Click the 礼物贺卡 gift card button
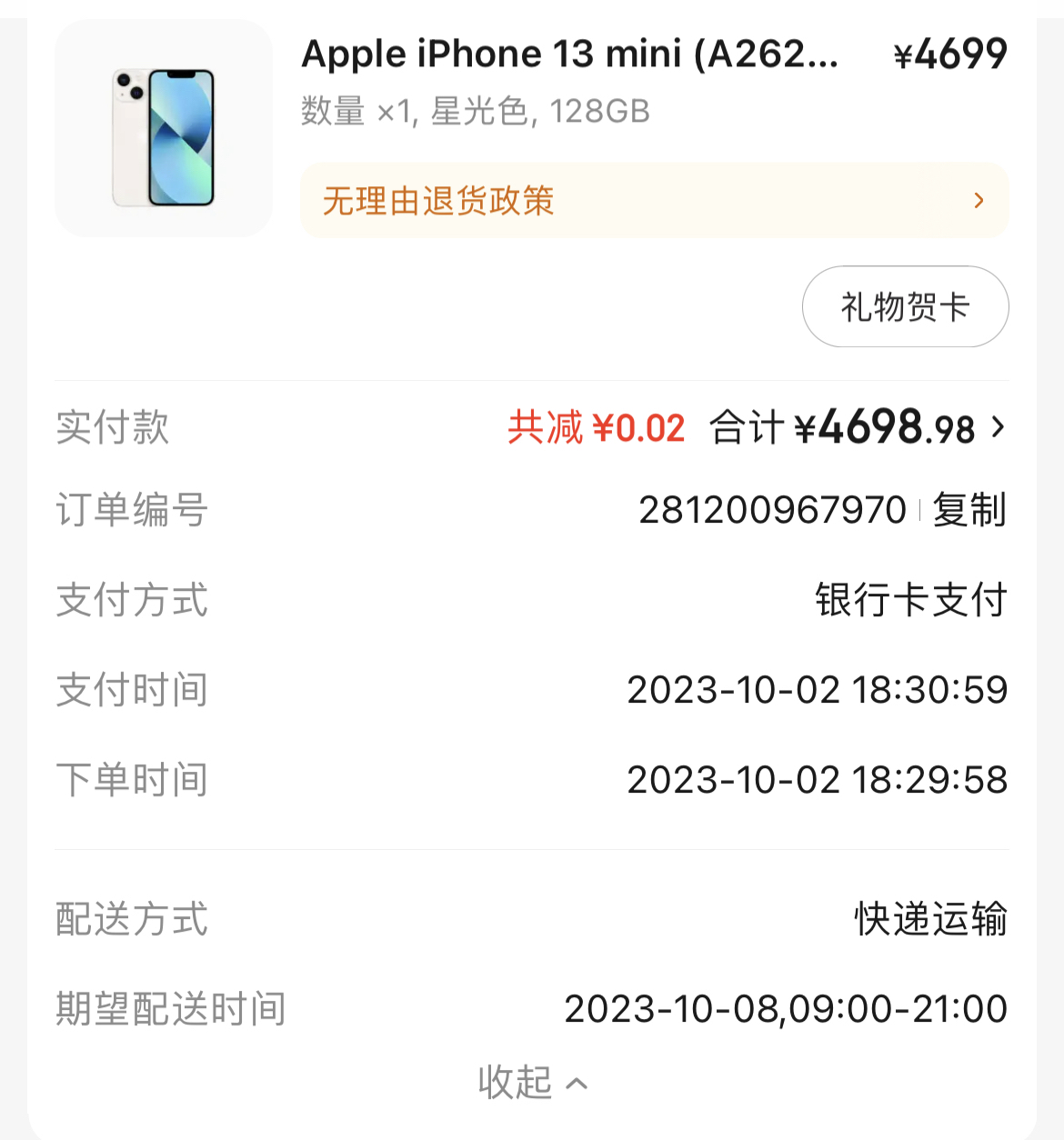The width and height of the screenshot is (1064, 1140). tap(904, 307)
